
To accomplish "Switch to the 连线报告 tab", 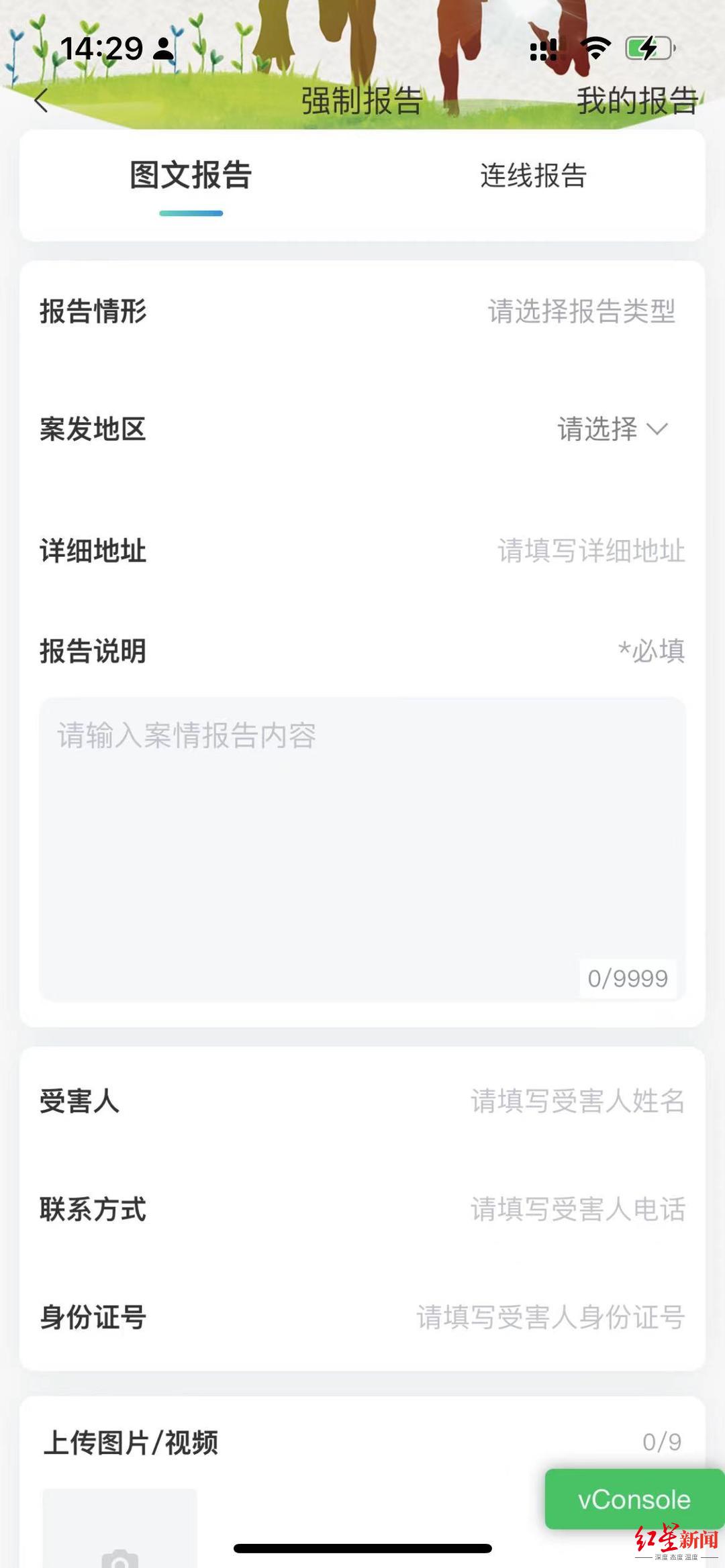I will pos(532,176).
